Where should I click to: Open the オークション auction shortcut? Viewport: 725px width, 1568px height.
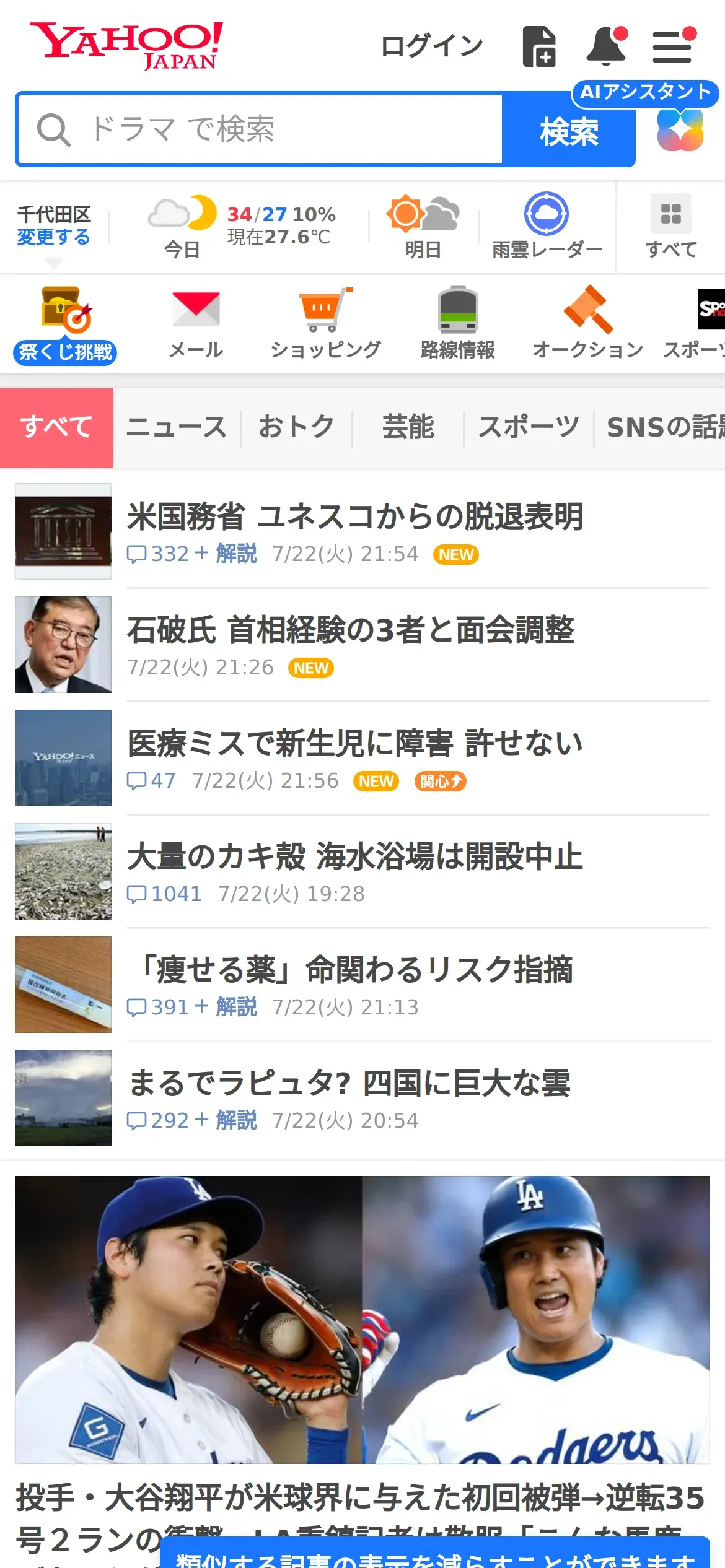pyautogui.click(x=587, y=323)
